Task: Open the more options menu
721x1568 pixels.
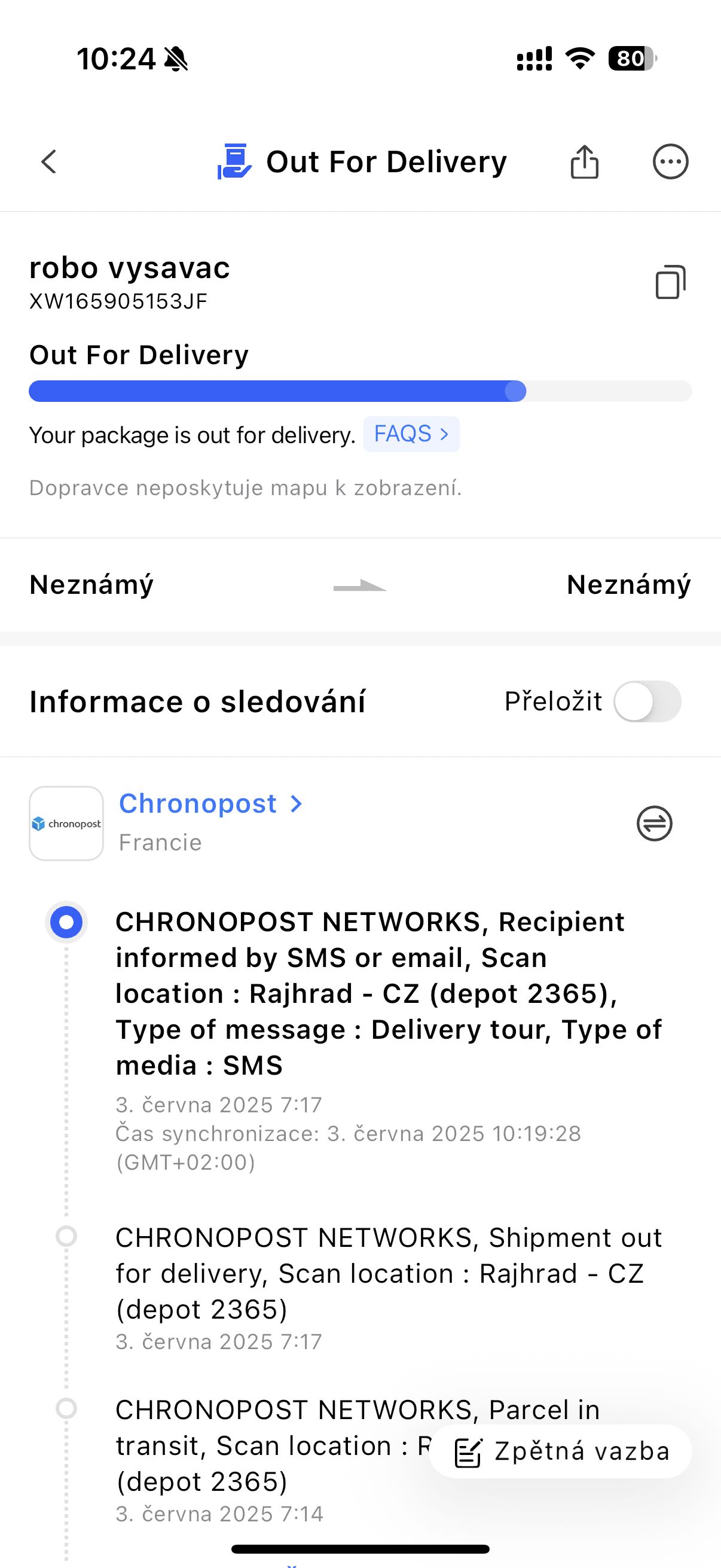Action: click(670, 162)
